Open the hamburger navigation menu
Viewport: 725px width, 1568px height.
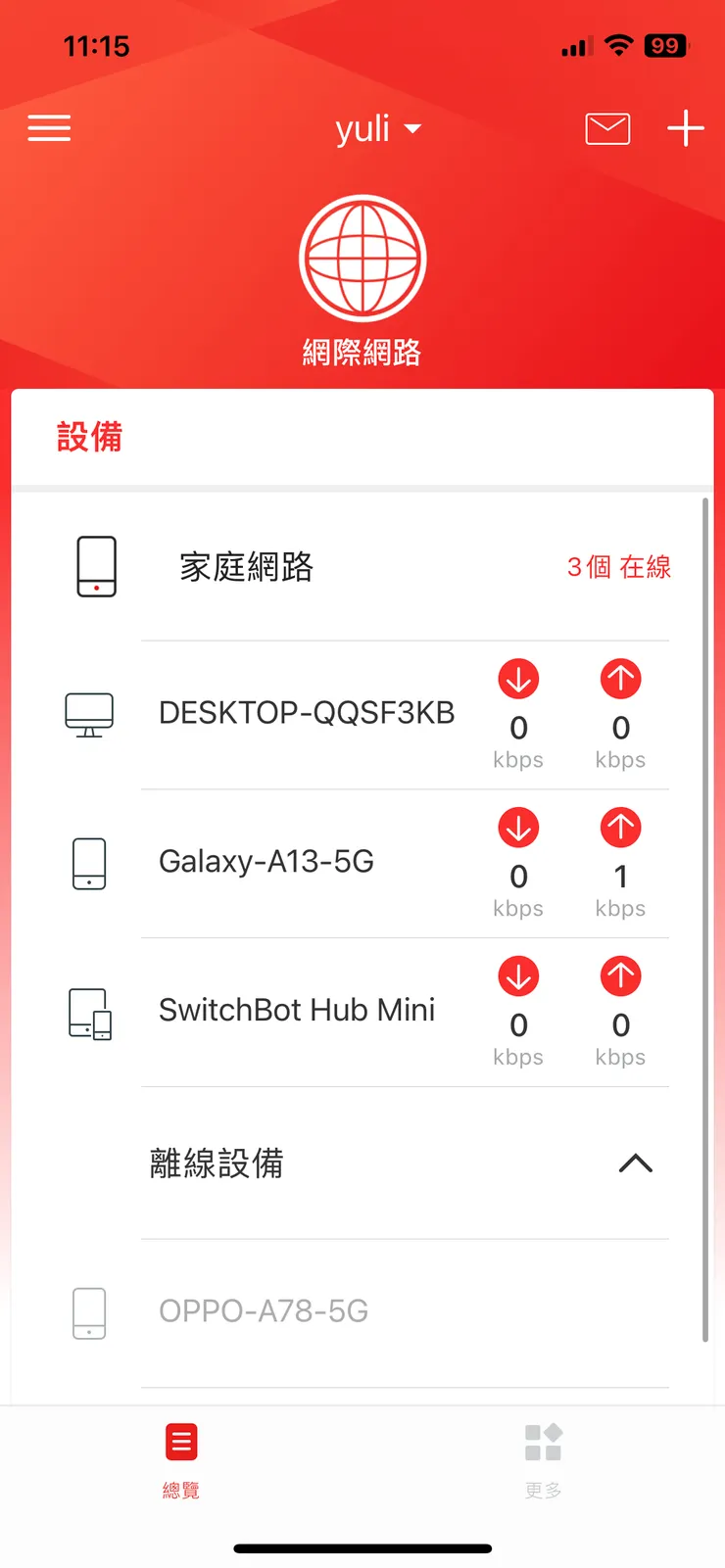49,128
